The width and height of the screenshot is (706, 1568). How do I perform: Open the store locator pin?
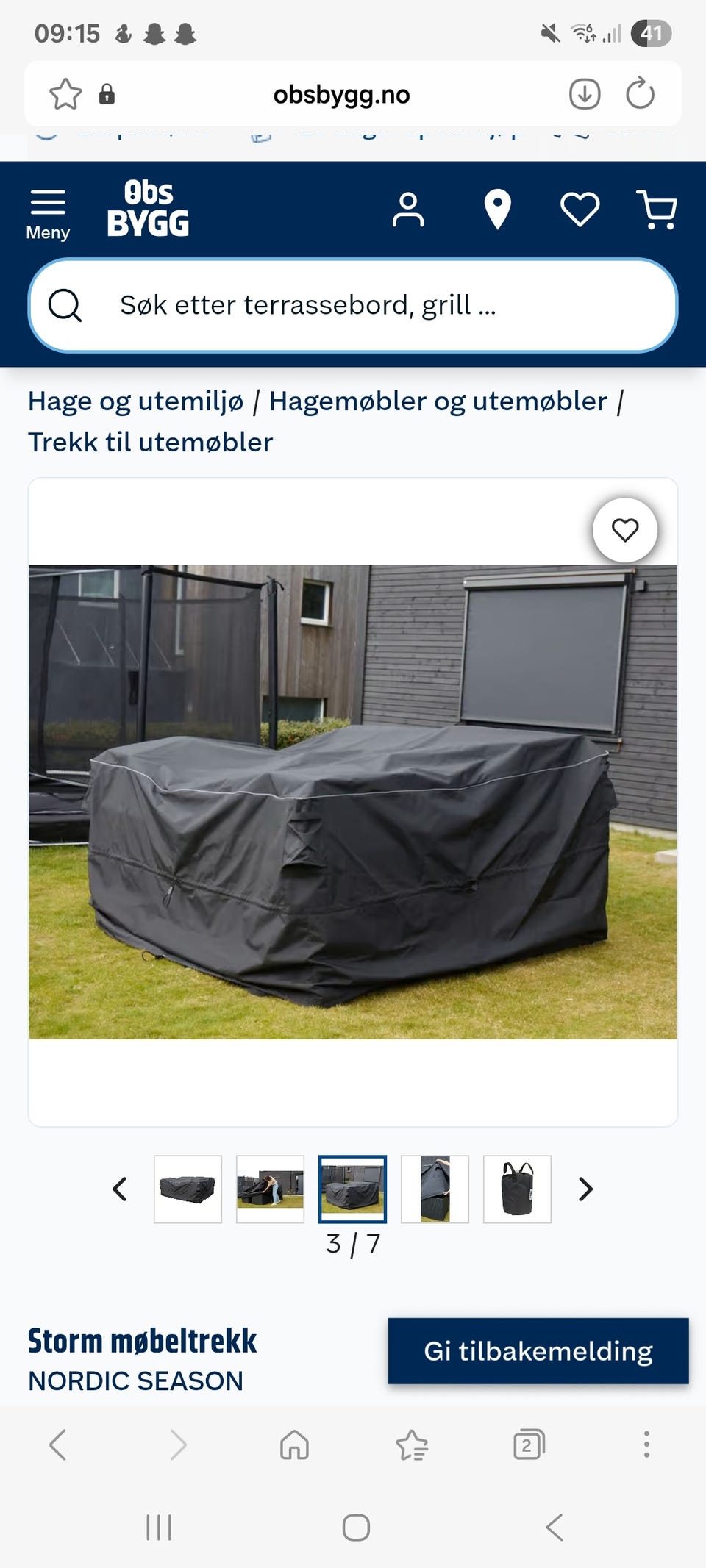498,210
